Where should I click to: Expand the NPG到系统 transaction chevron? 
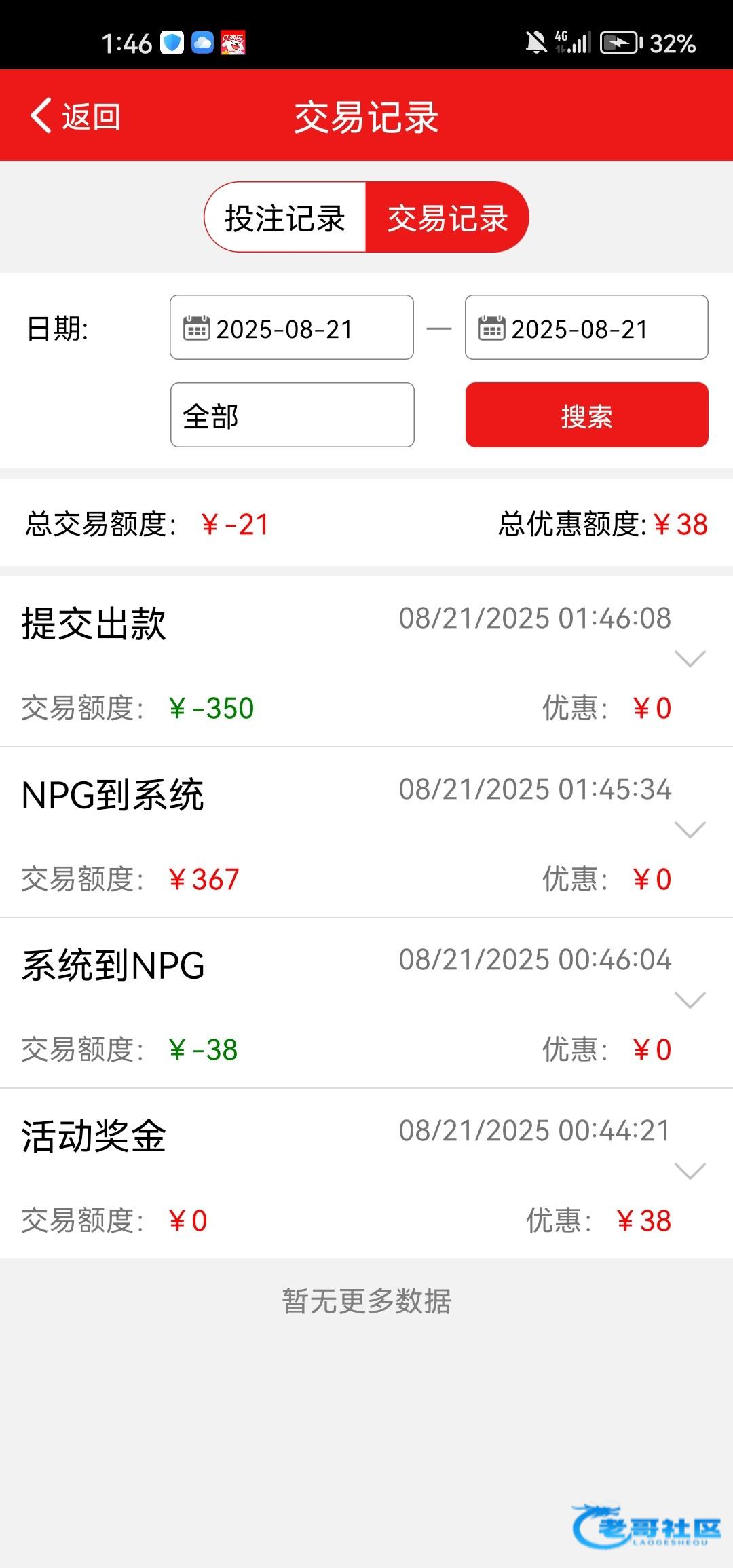(690, 829)
